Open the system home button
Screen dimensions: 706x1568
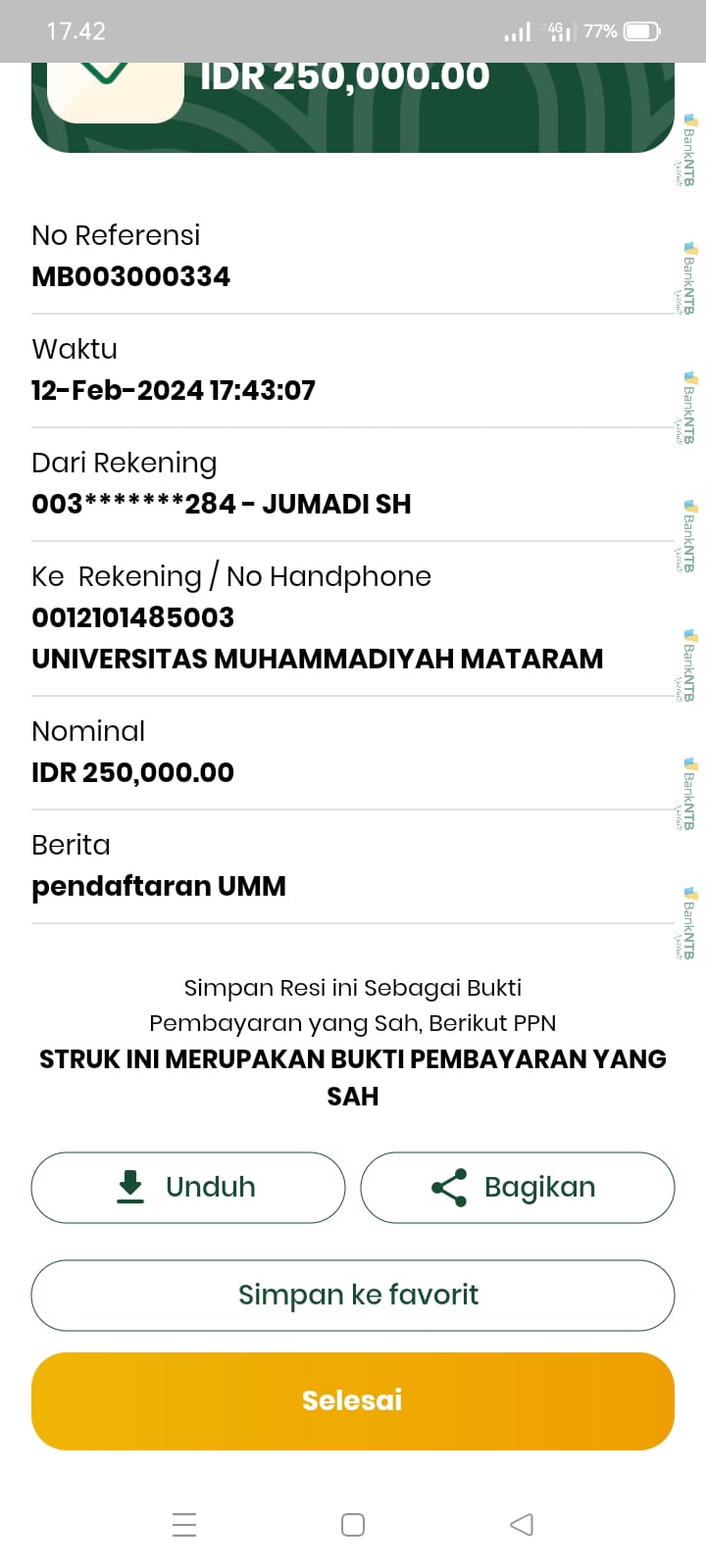pyautogui.click(x=353, y=1524)
